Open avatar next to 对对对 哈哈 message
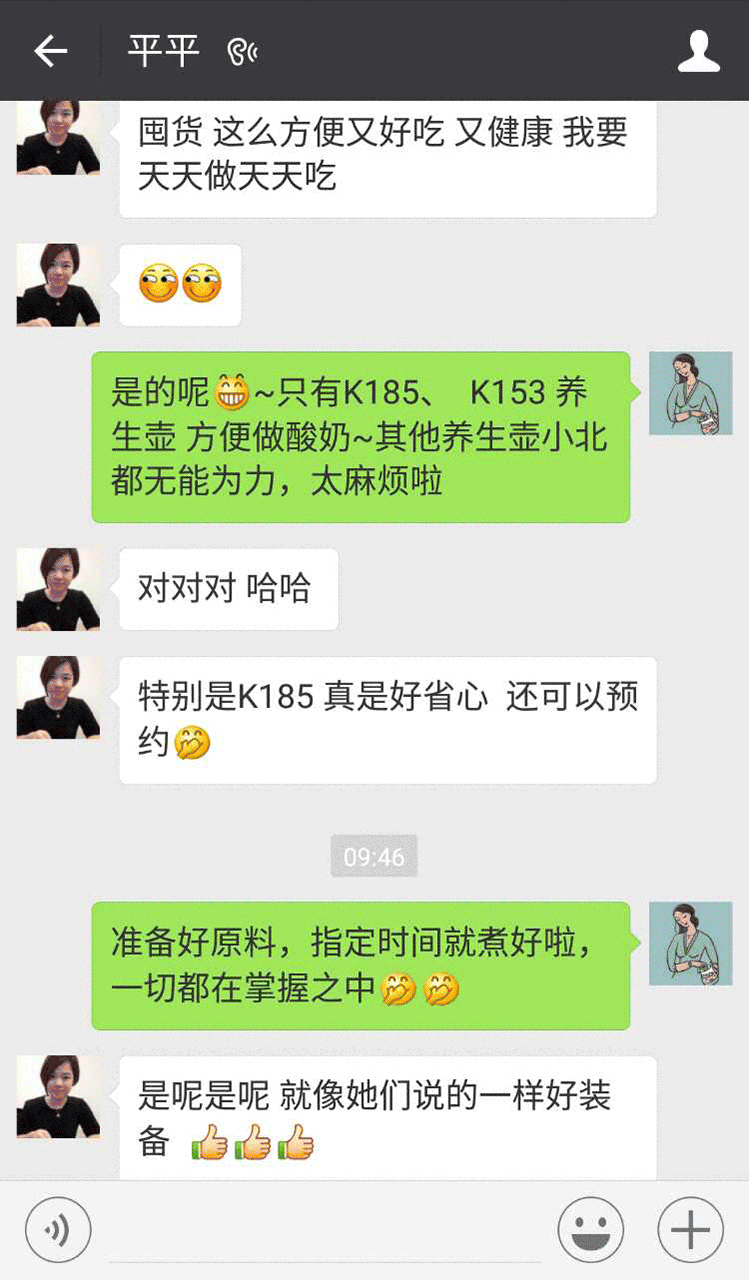This screenshot has width=749, height=1280. pyautogui.click(x=58, y=589)
